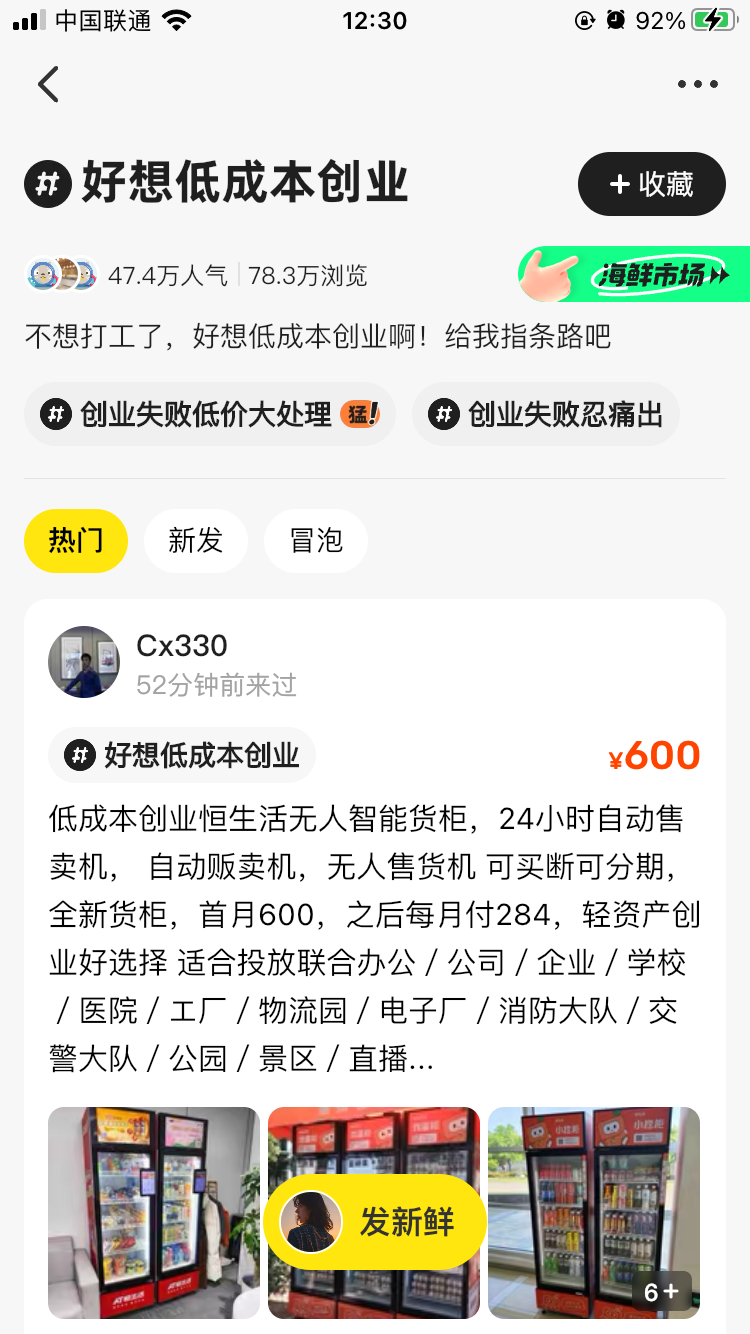Switch to the 冒泡 tab
The width and height of the screenshot is (750, 1334).
point(316,540)
